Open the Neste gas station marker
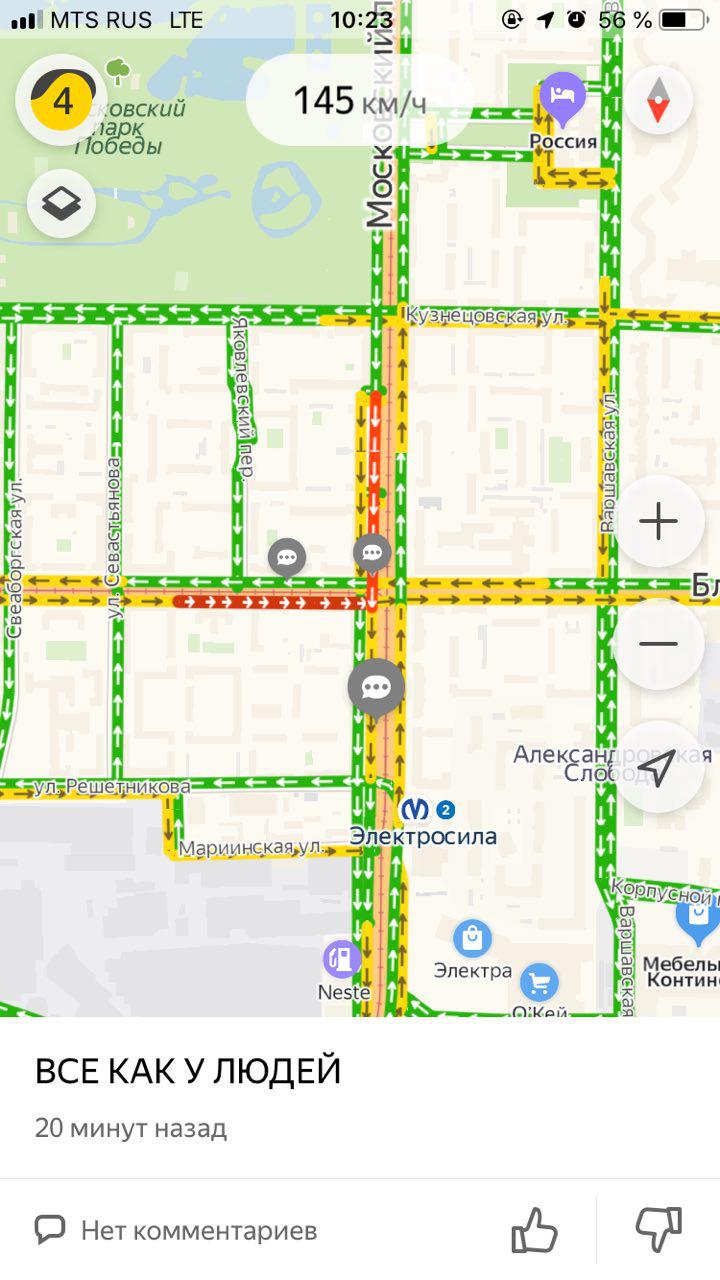720x1280 pixels. pyautogui.click(x=342, y=959)
